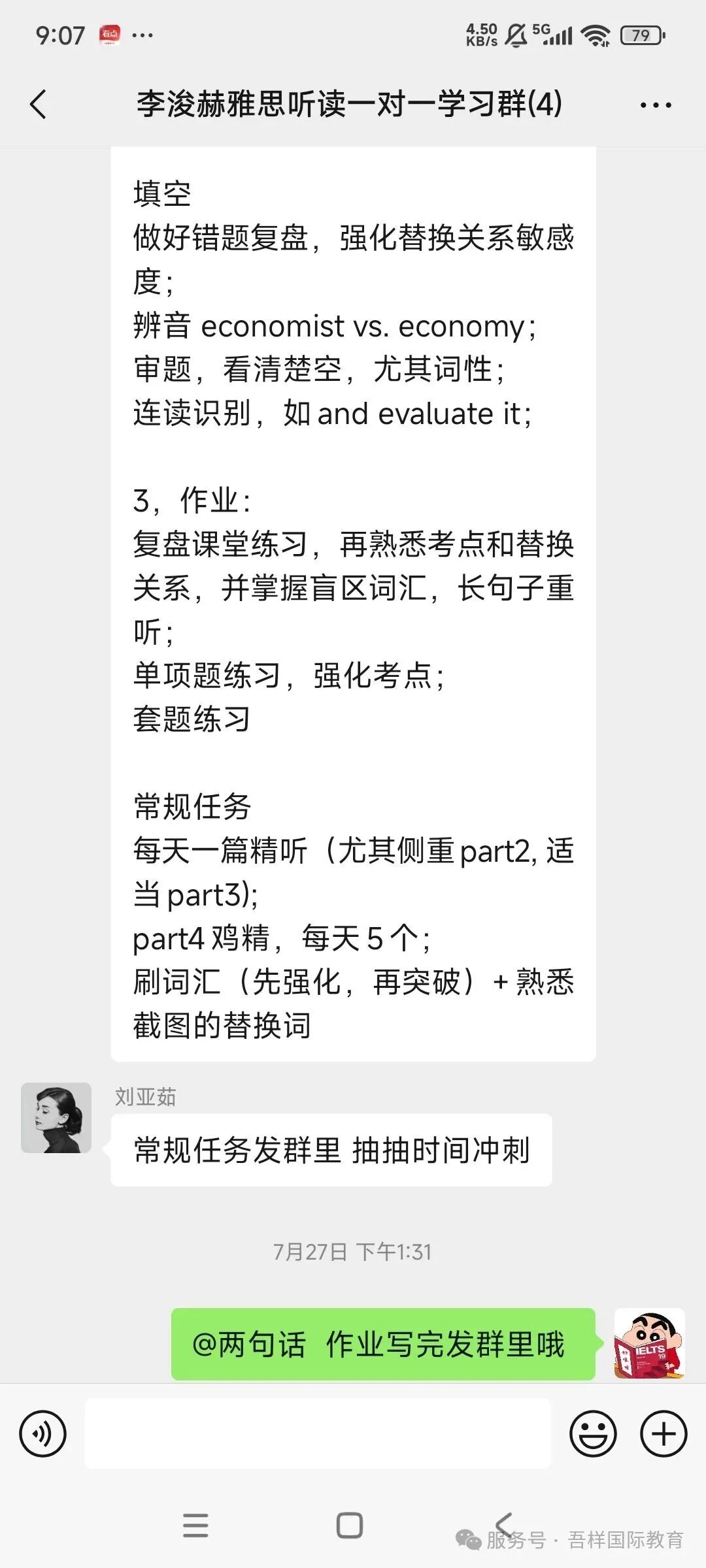Open the plus attachments menu
706x1568 pixels.
[663, 1434]
